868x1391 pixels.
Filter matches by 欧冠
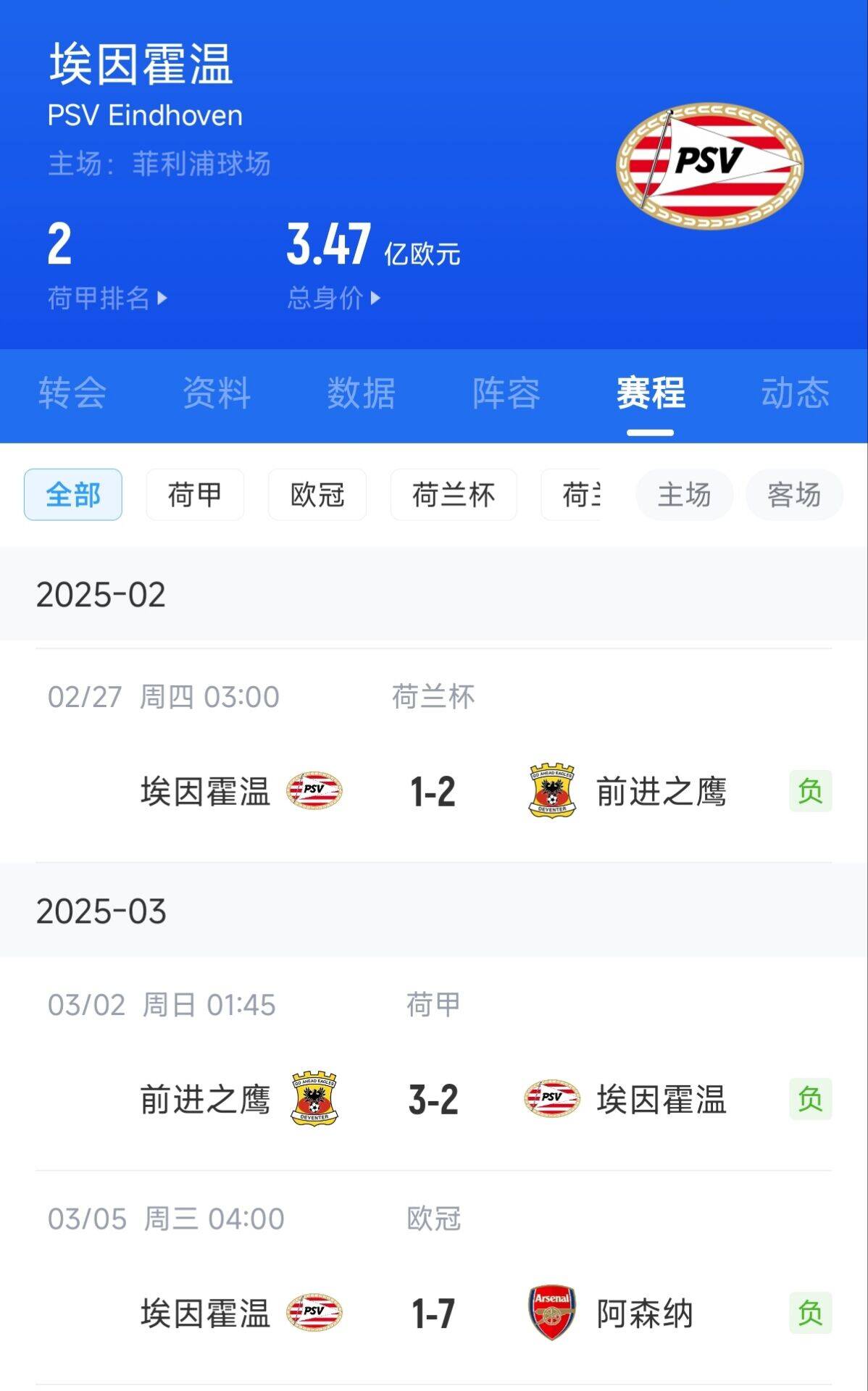pos(317,495)
